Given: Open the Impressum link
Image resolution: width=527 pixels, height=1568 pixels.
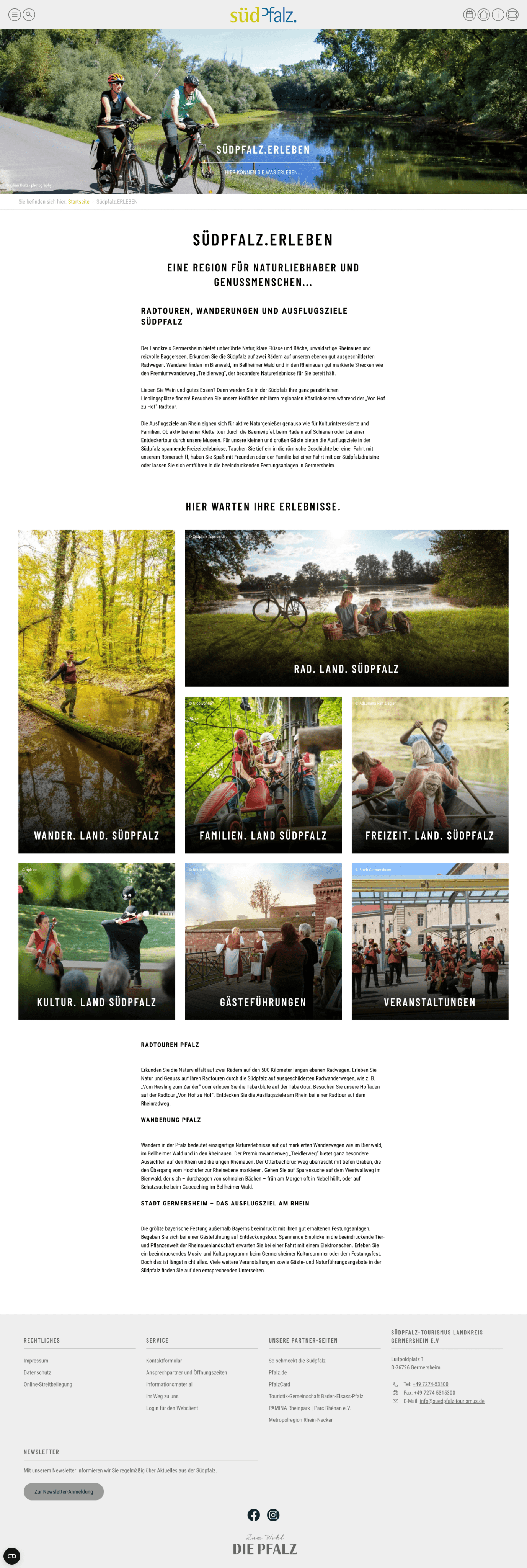Looking at the screenshot, I should (36, 1361).
